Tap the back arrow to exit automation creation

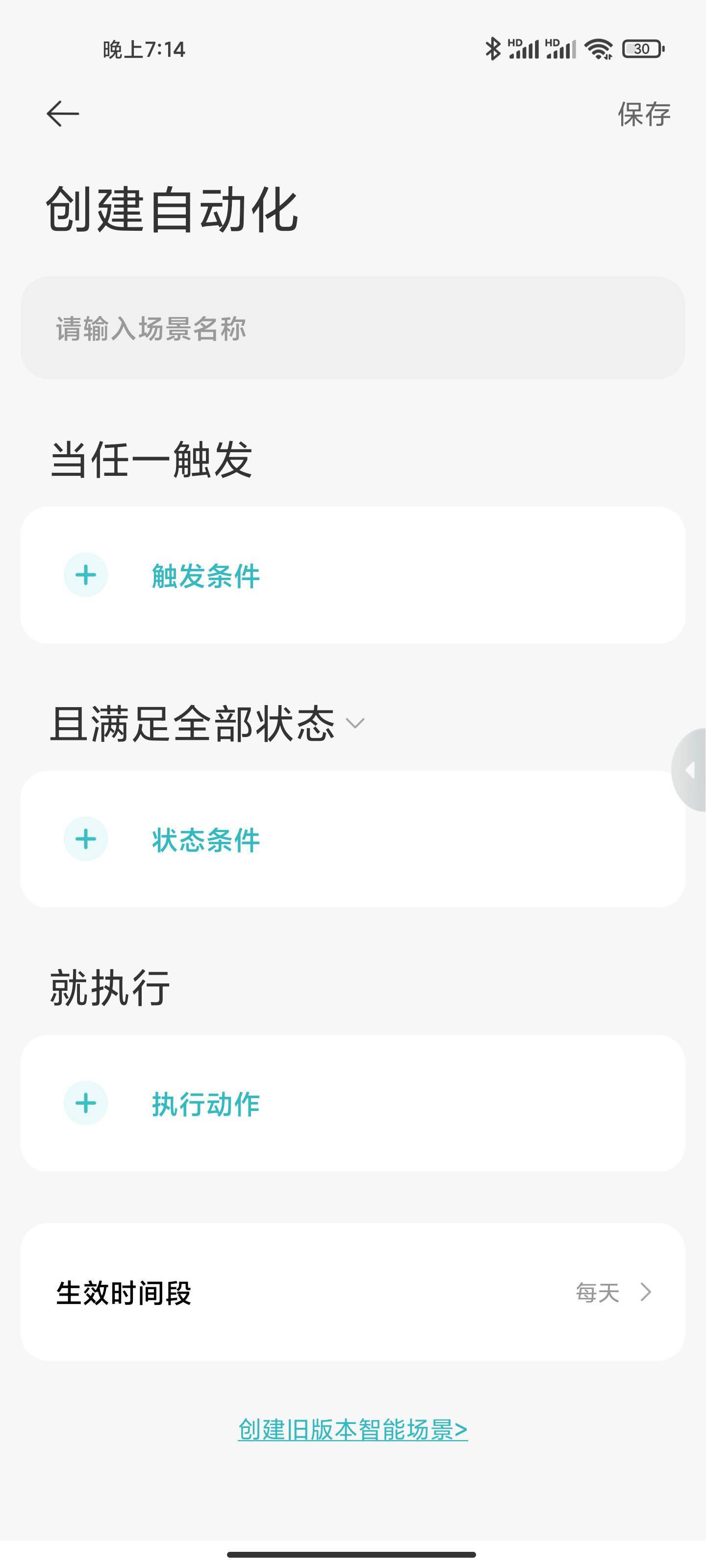pyautogui.click(x=61, y=112)
